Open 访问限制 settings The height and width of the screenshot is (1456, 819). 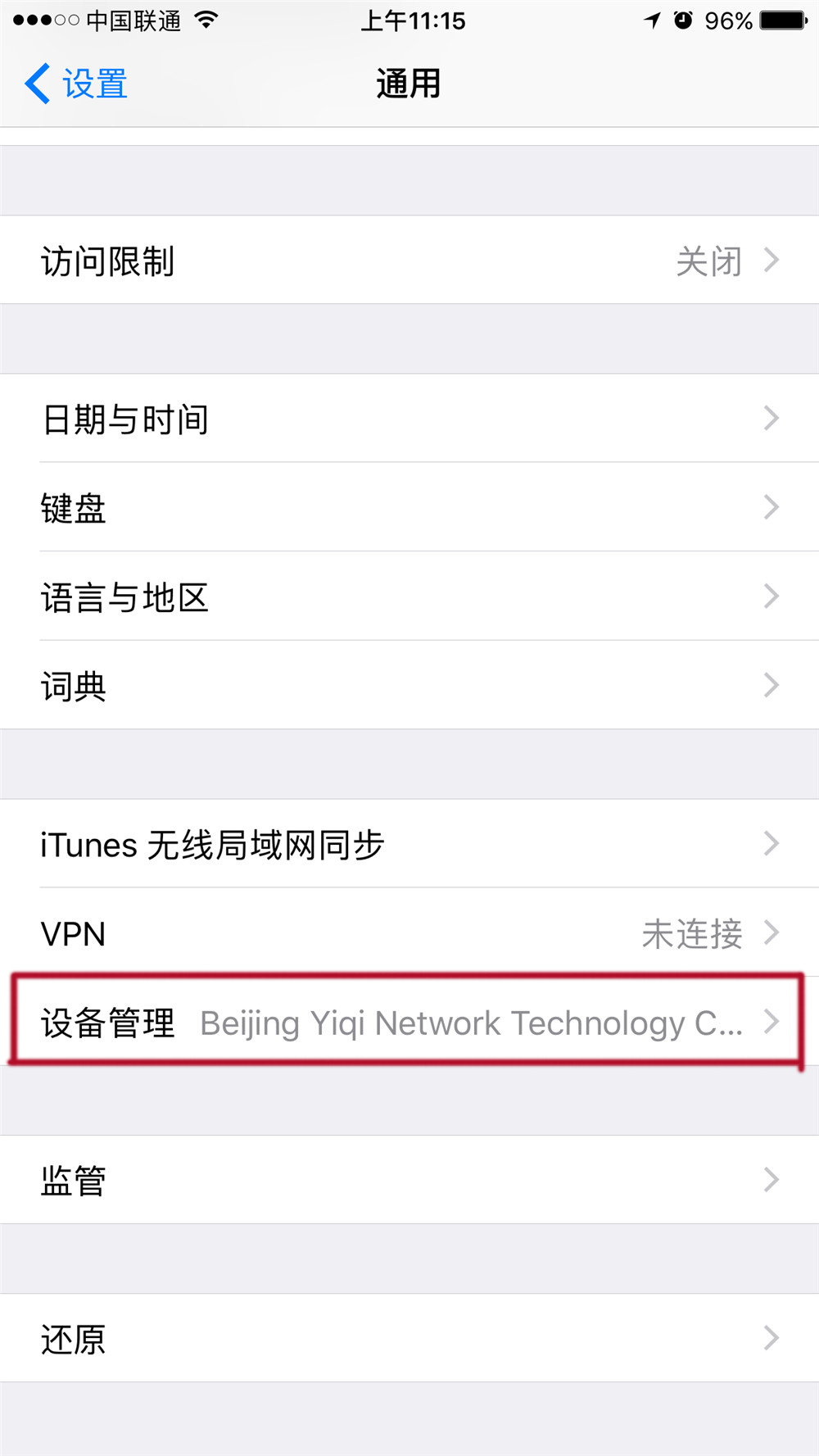(x=409, y=261)
